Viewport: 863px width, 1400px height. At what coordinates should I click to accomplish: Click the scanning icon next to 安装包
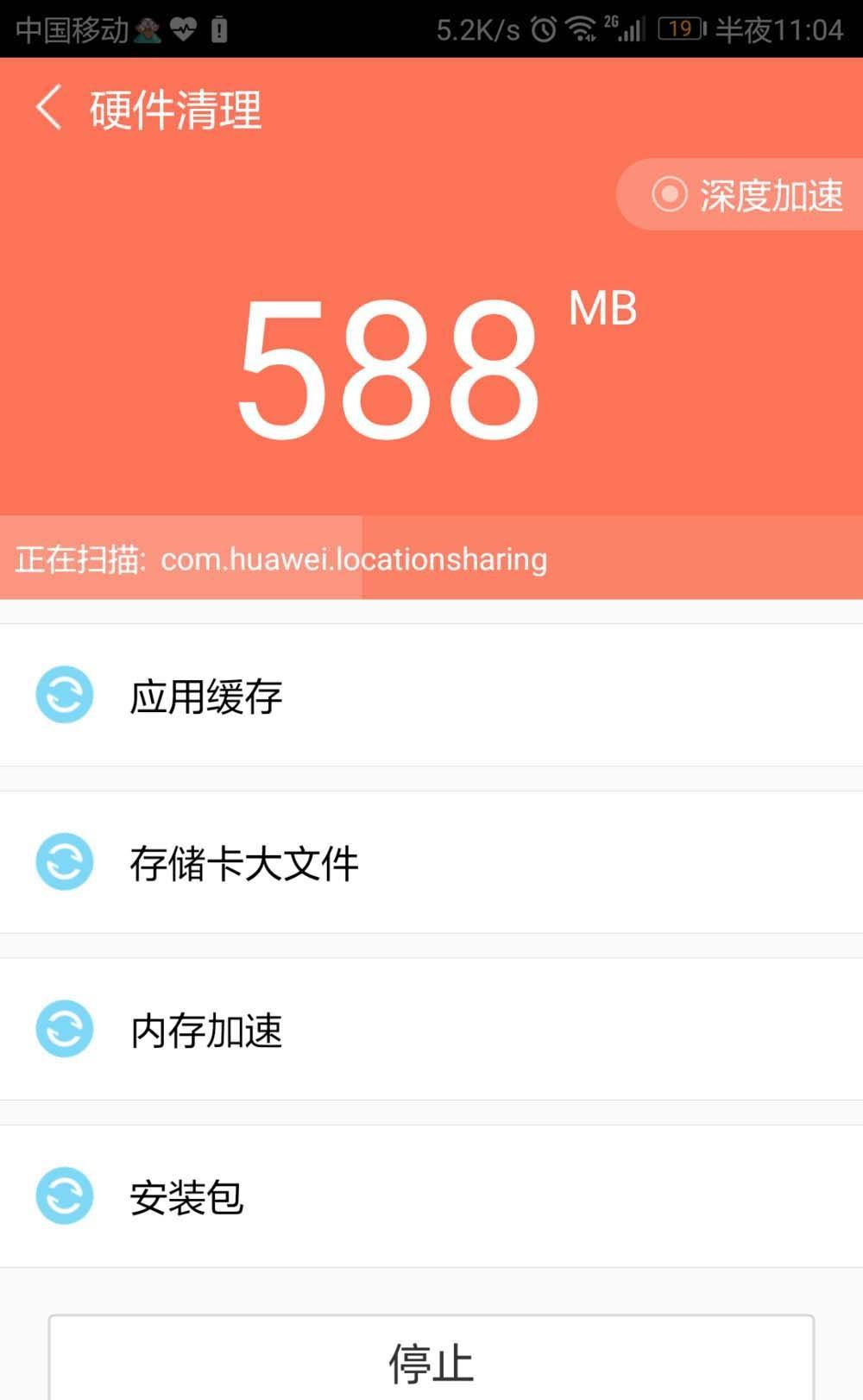pyautogui.click(x=64, y=1195)
